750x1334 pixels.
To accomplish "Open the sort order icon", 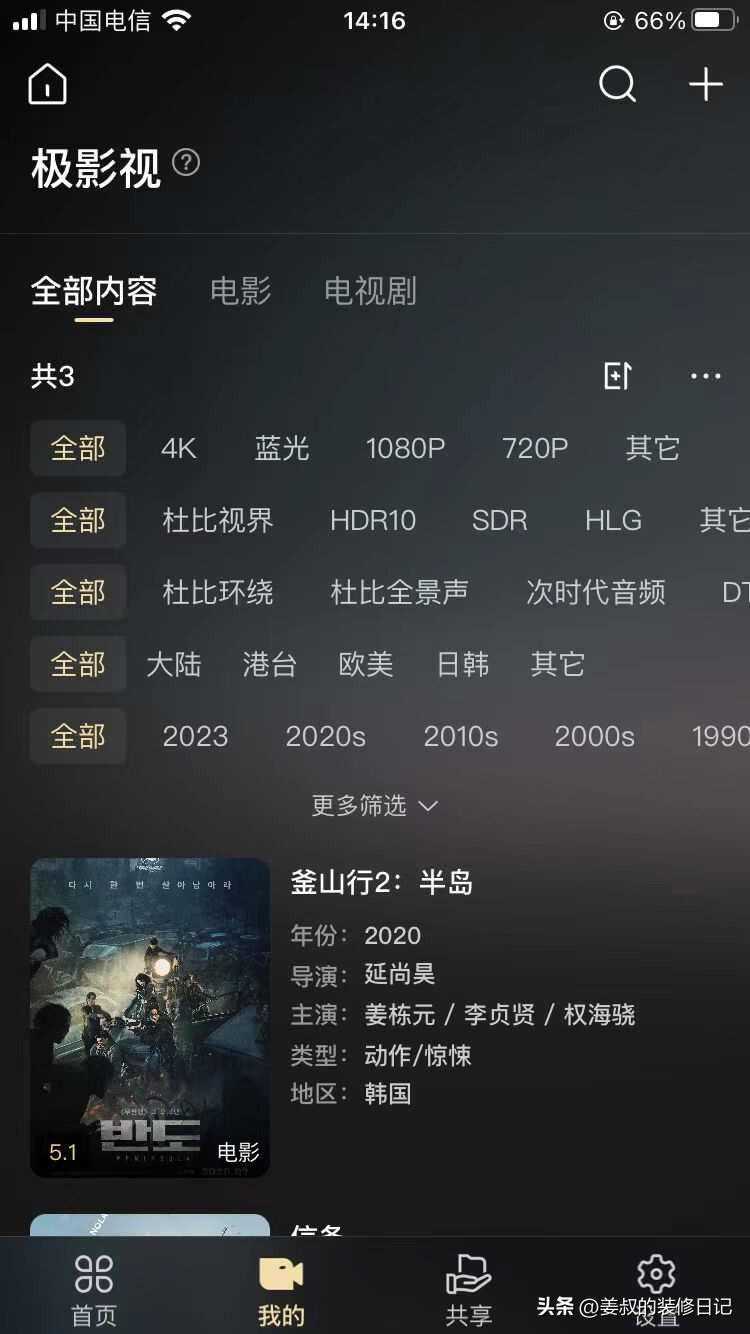I will point(617,376).
